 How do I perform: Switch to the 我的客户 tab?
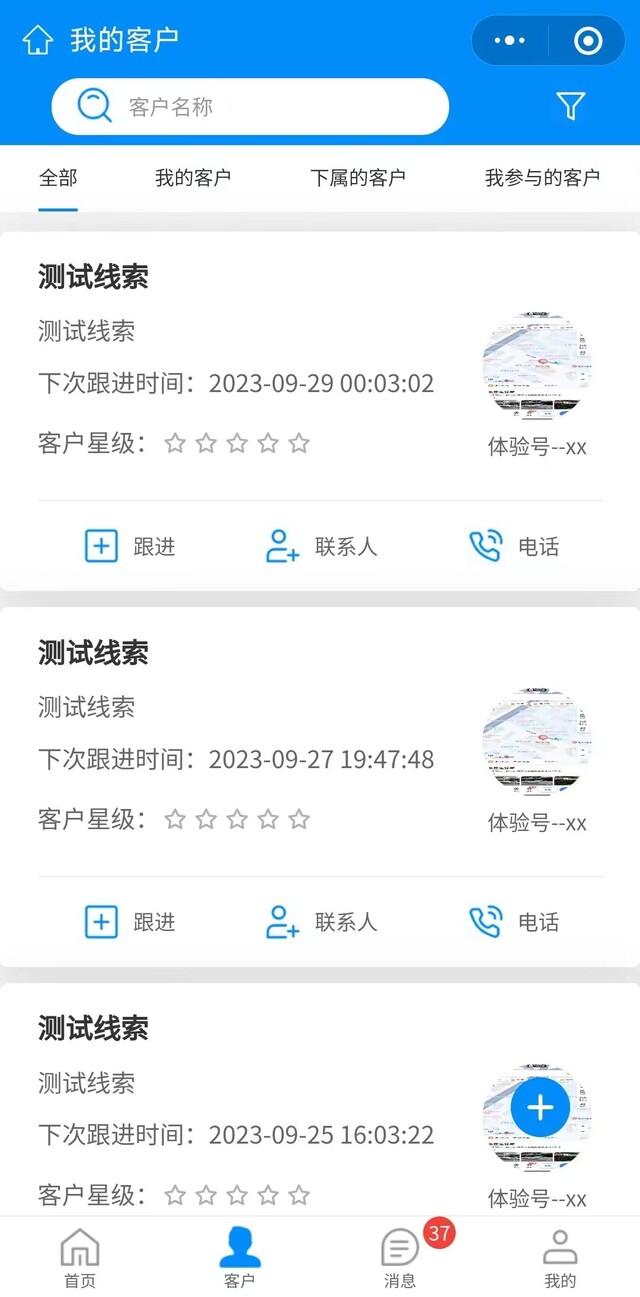click(x=193, y=178)
